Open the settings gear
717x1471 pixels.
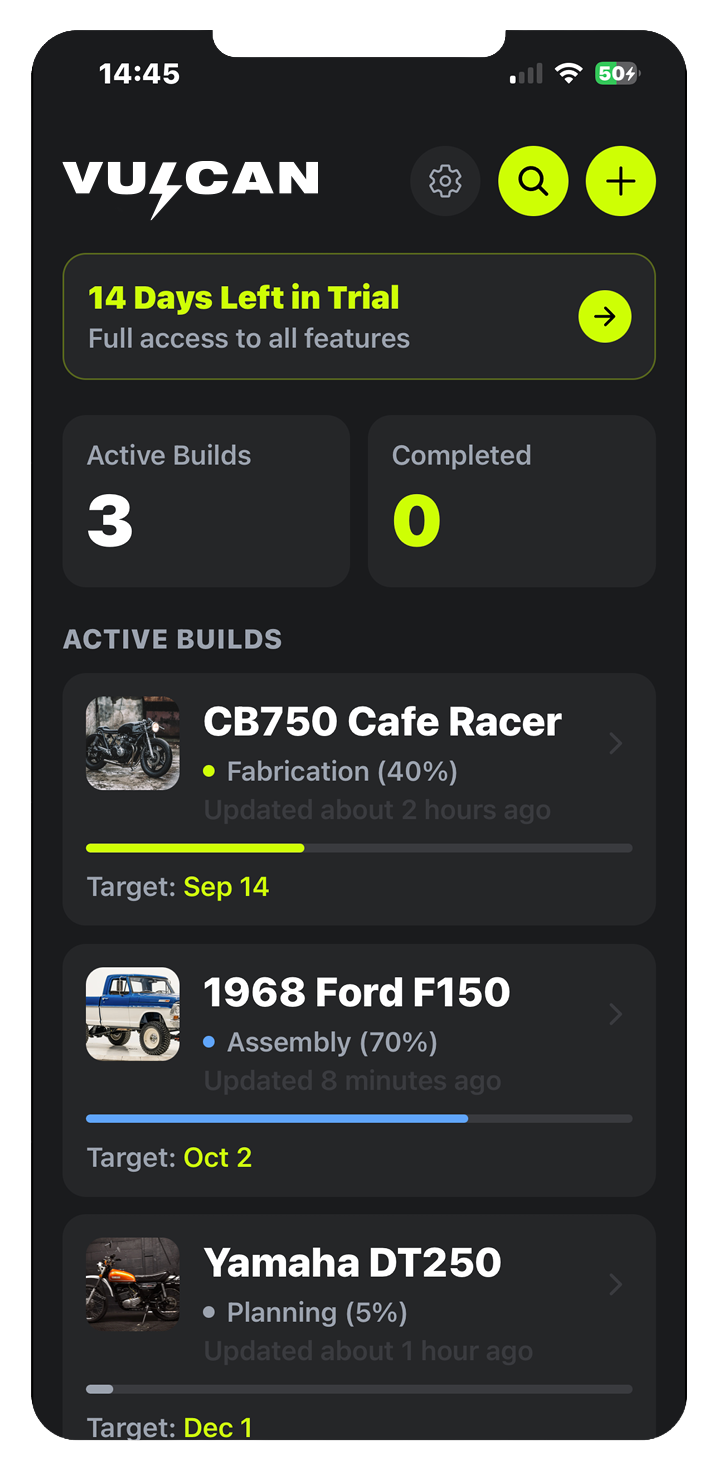445,182
